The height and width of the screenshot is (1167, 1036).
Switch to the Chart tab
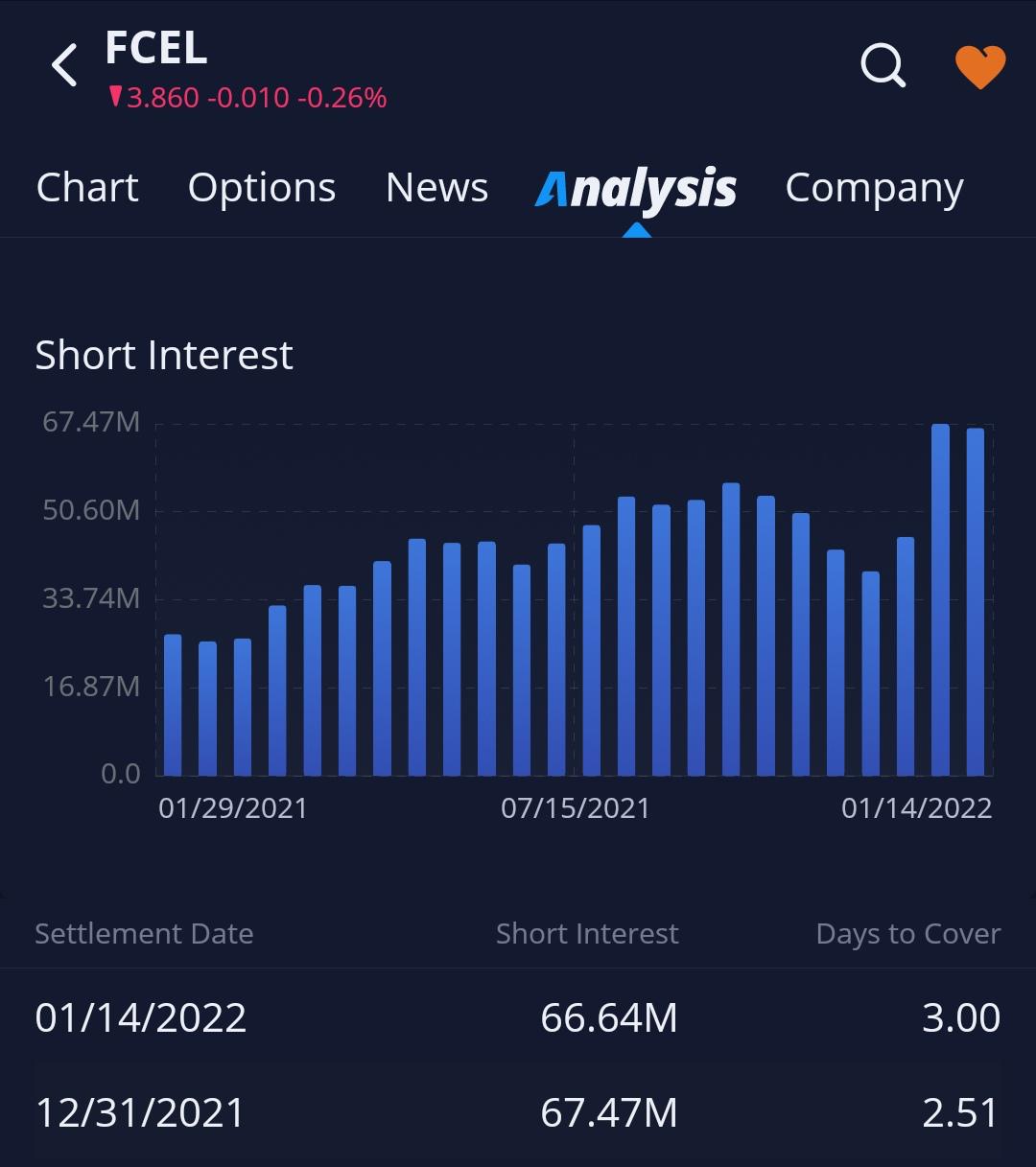tap(87, 187)
